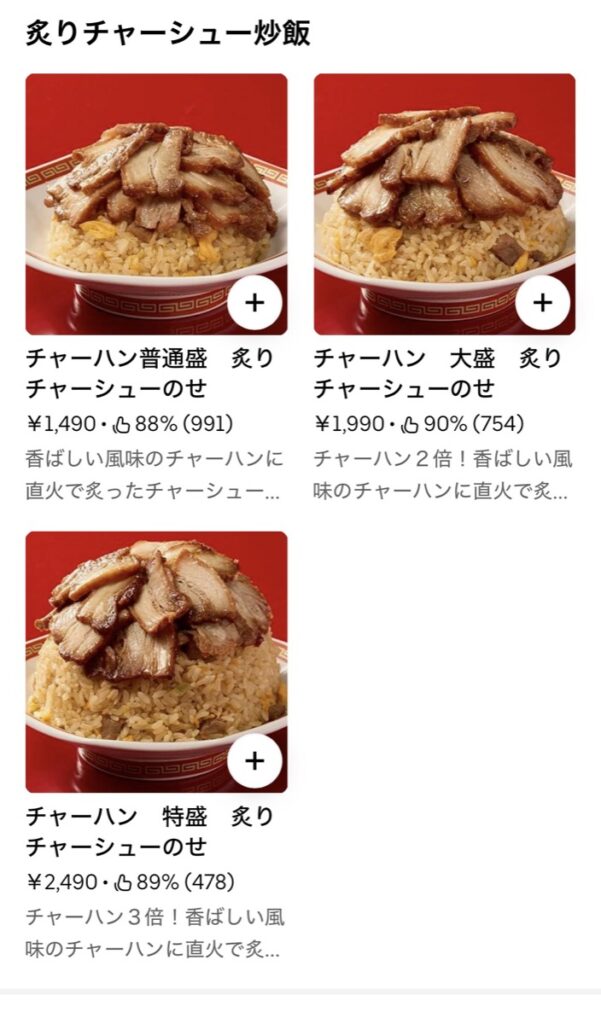View the ¥1,990 チャーハン 大盛 item details

click(x=440, y=372)
